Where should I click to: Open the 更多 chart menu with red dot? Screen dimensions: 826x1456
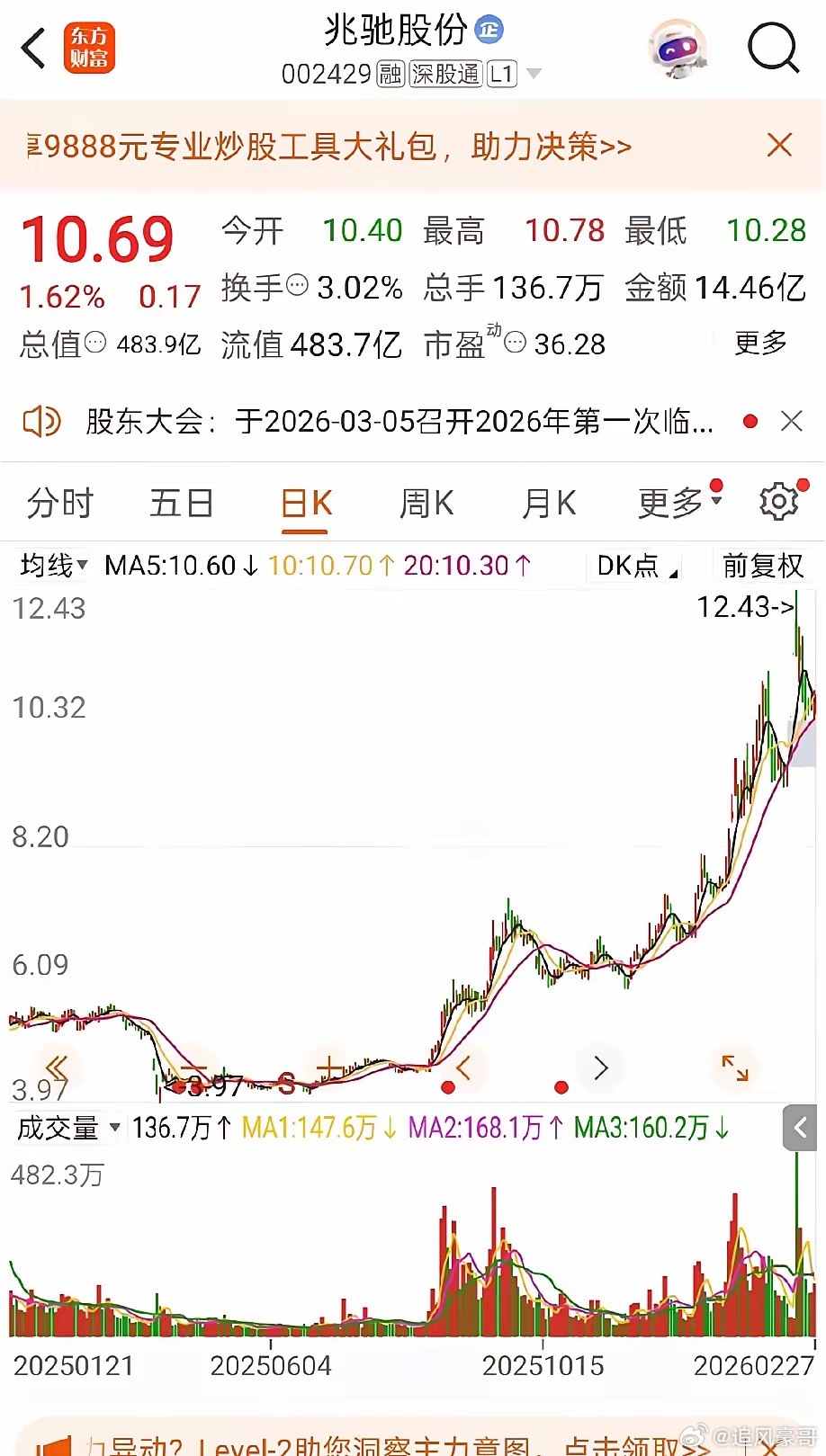click(x=669, y=504)
